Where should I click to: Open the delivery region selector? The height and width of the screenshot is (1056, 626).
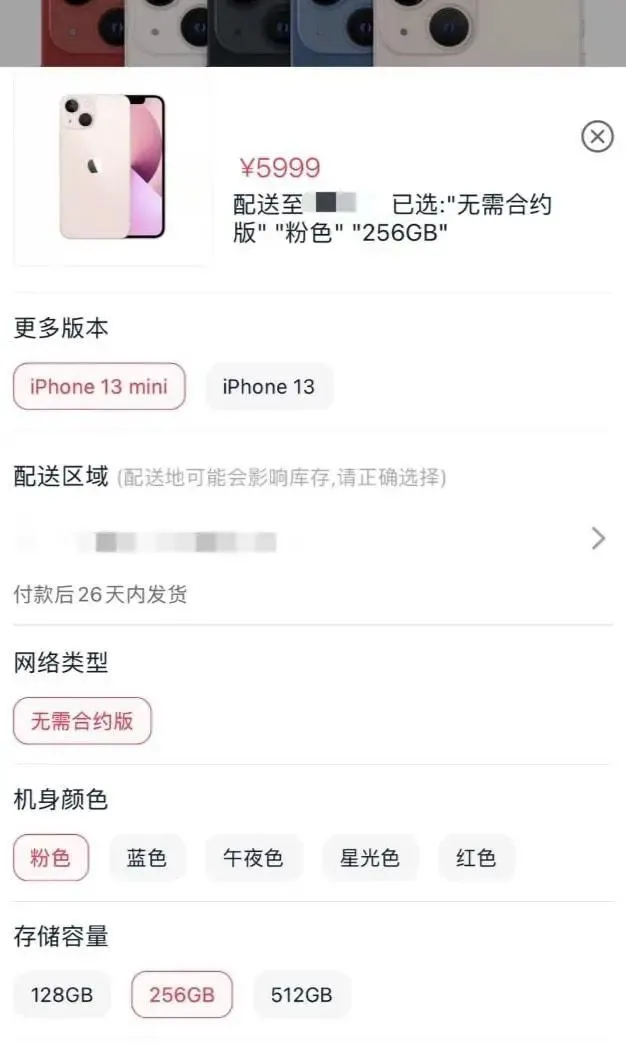coord(598,539)
